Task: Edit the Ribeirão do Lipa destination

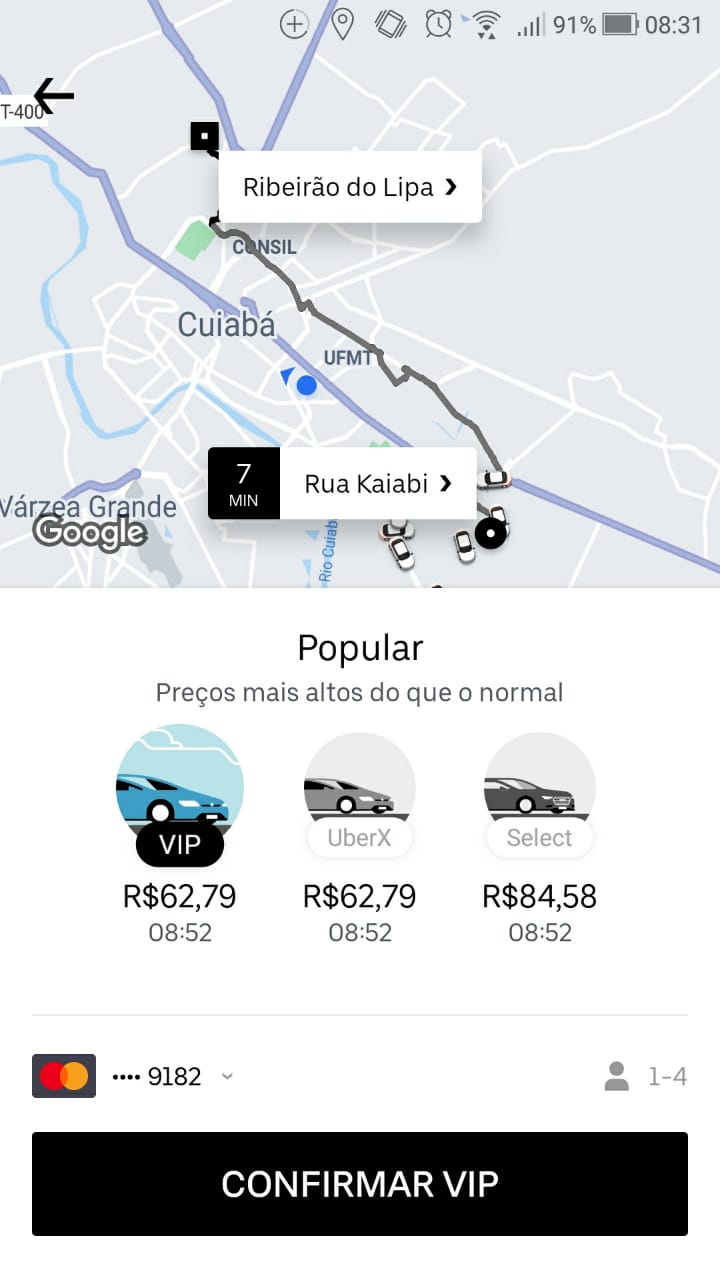Action: 350,187
